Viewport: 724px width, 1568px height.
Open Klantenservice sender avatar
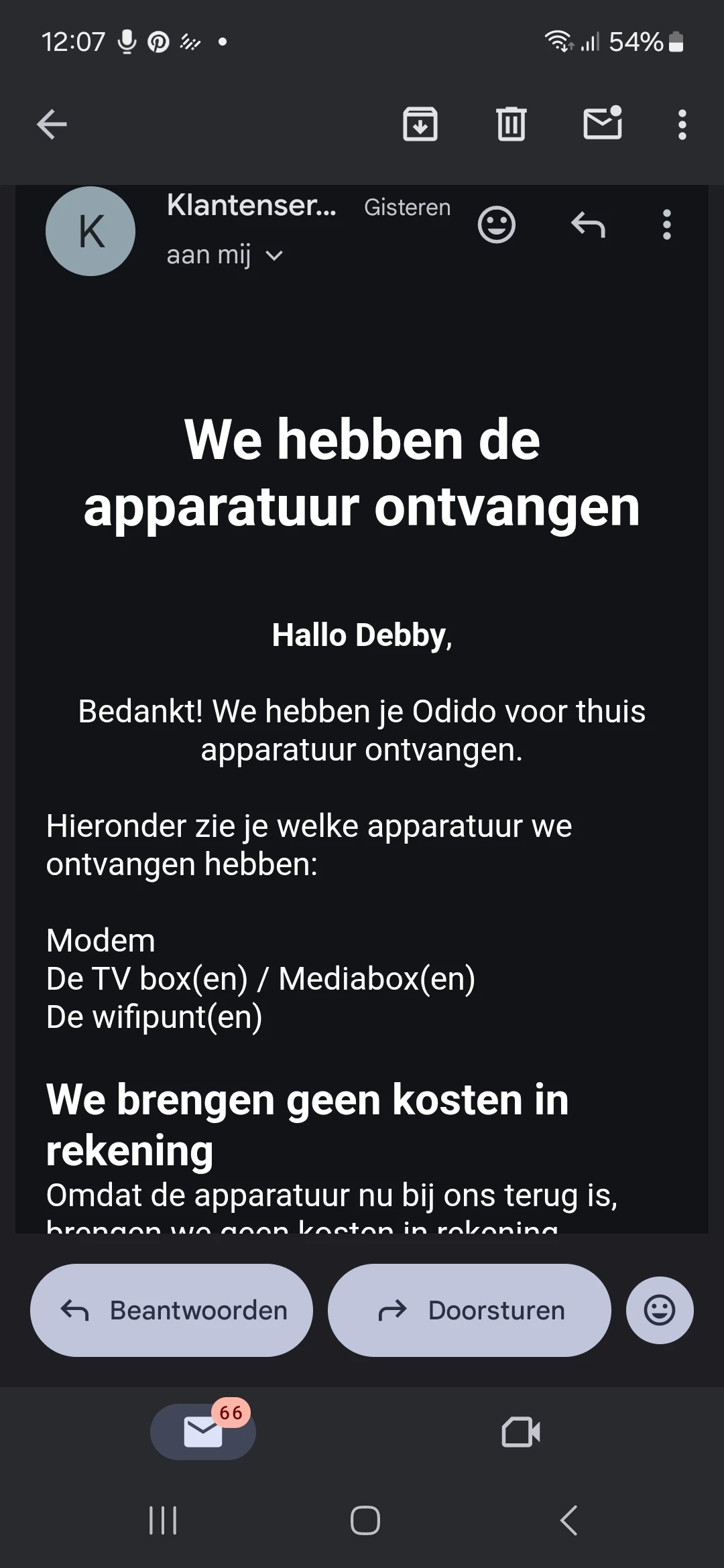90,231
